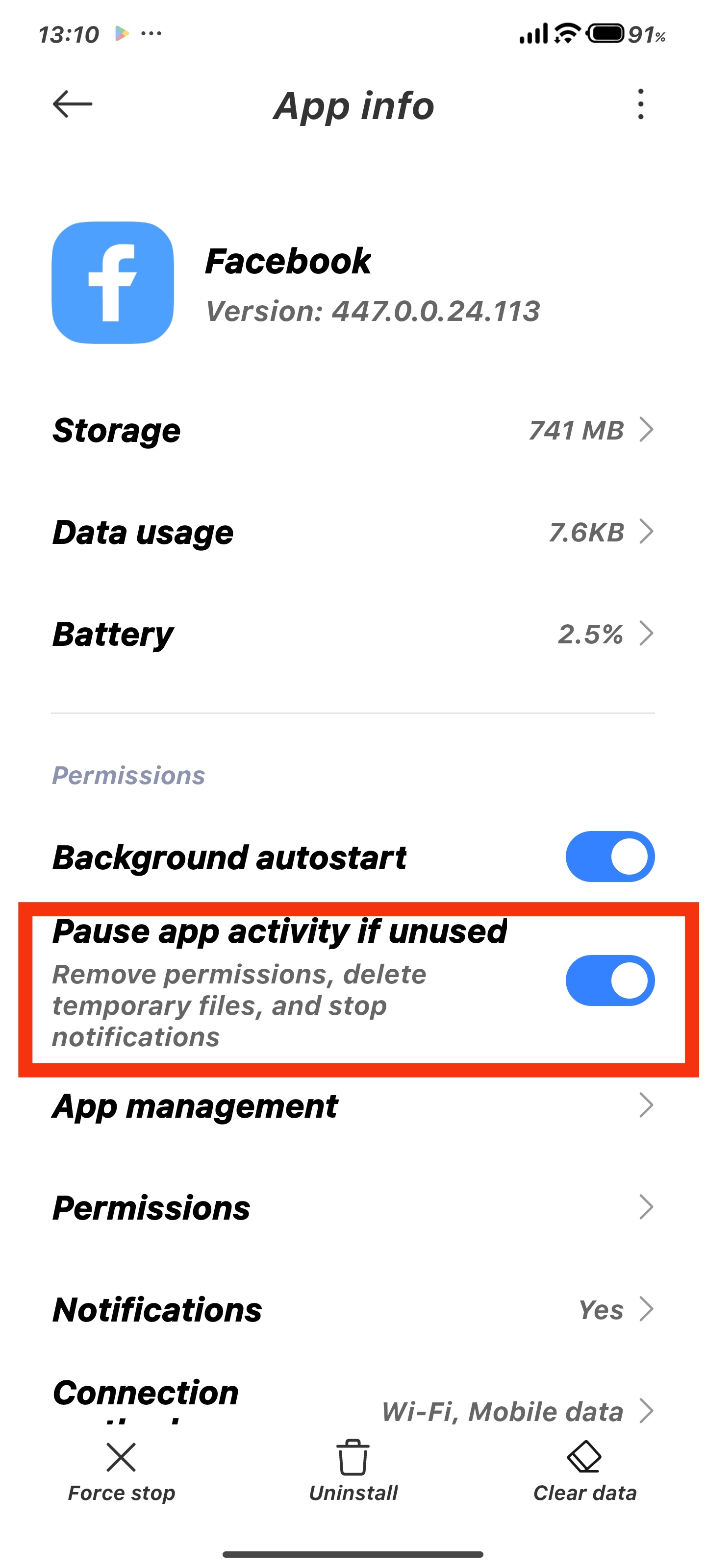The image size is (706, 1568).
Task: Open Battery usage details
Action: [x=353, y=634]
